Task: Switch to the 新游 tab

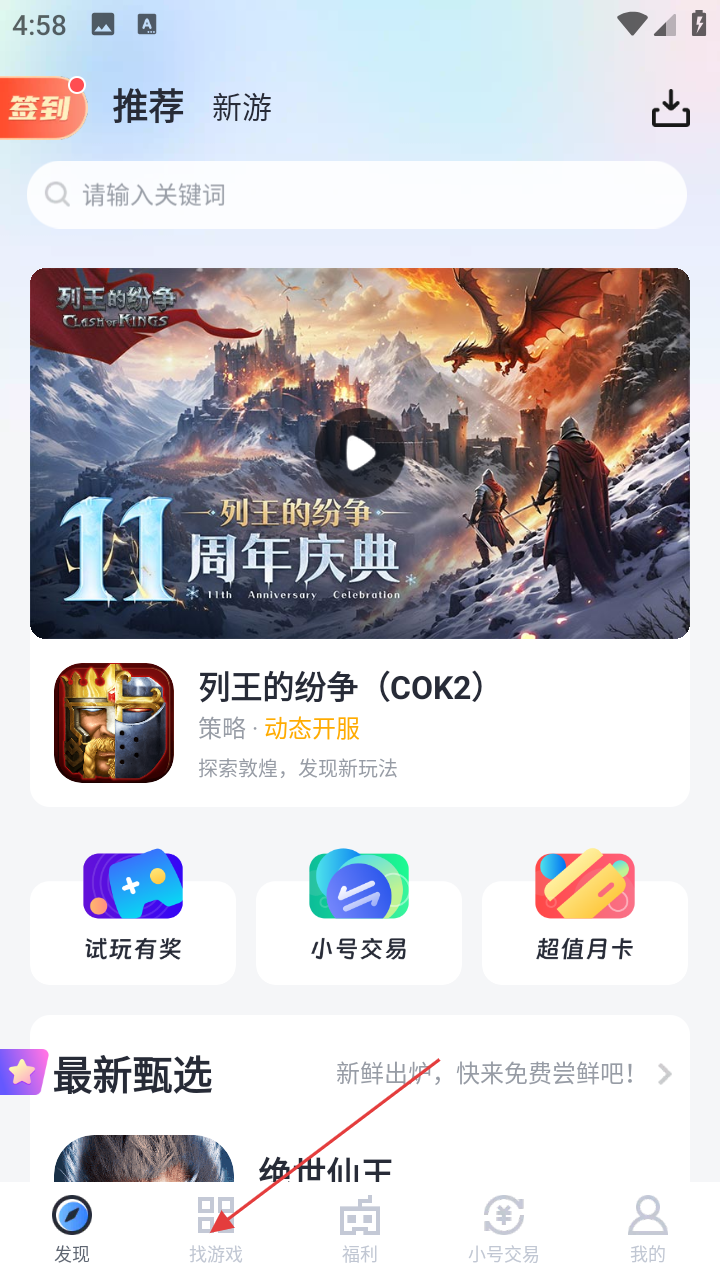Action: (241, 108)
